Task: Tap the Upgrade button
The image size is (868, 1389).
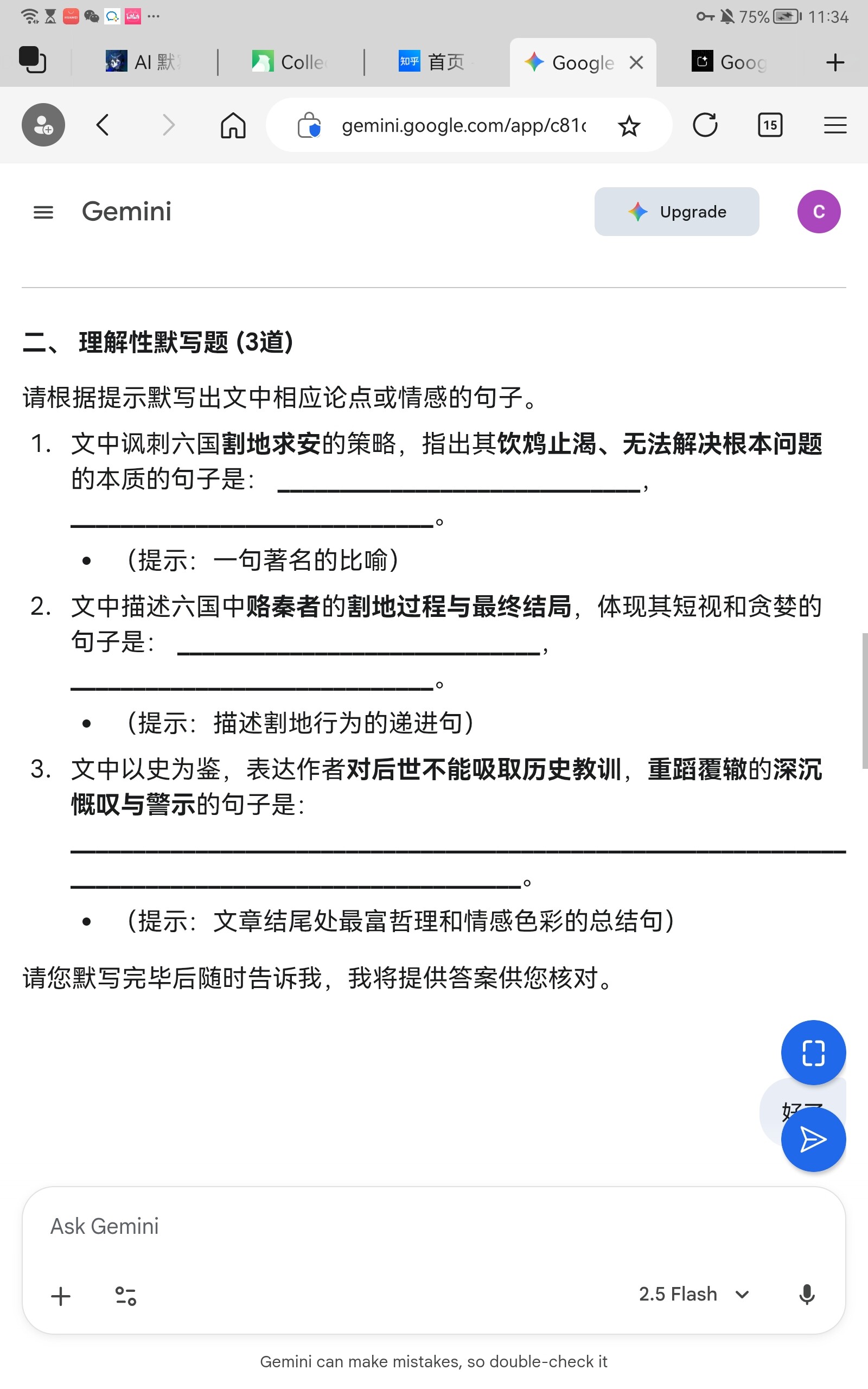Action: pos(676,212)
